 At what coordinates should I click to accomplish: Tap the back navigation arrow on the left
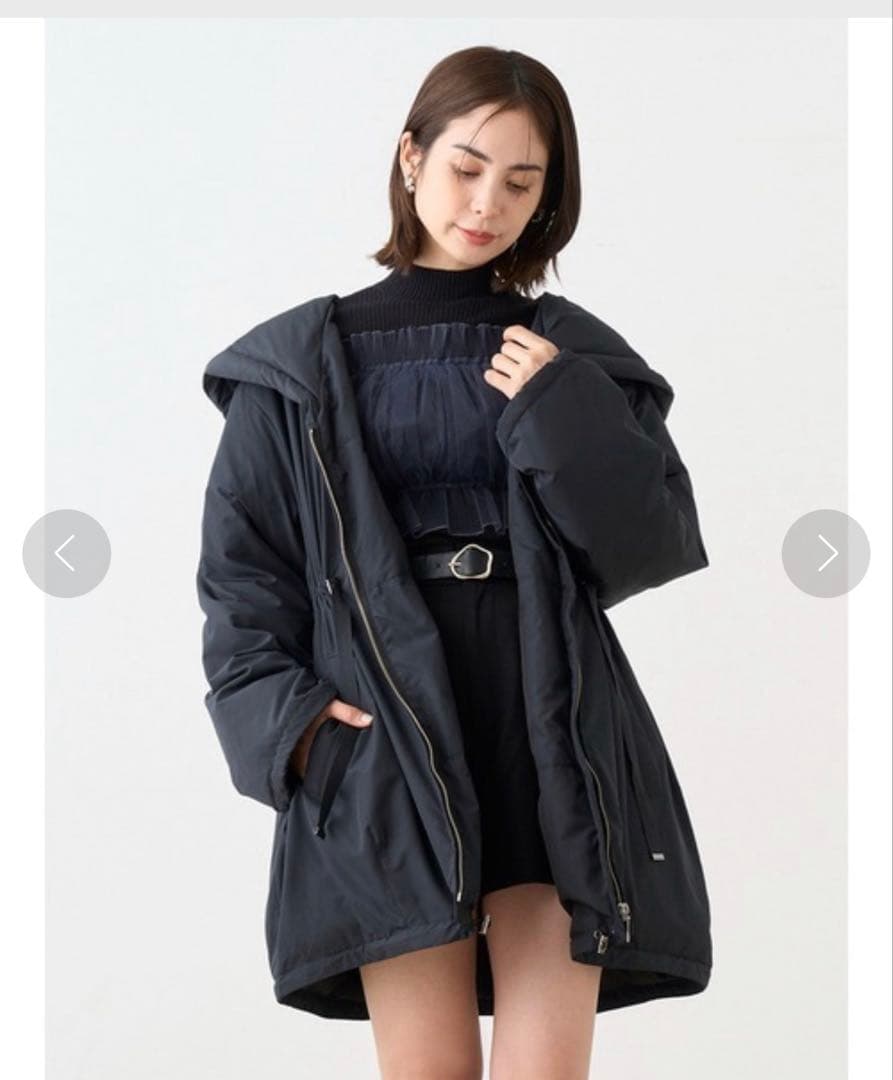(65, 553)
